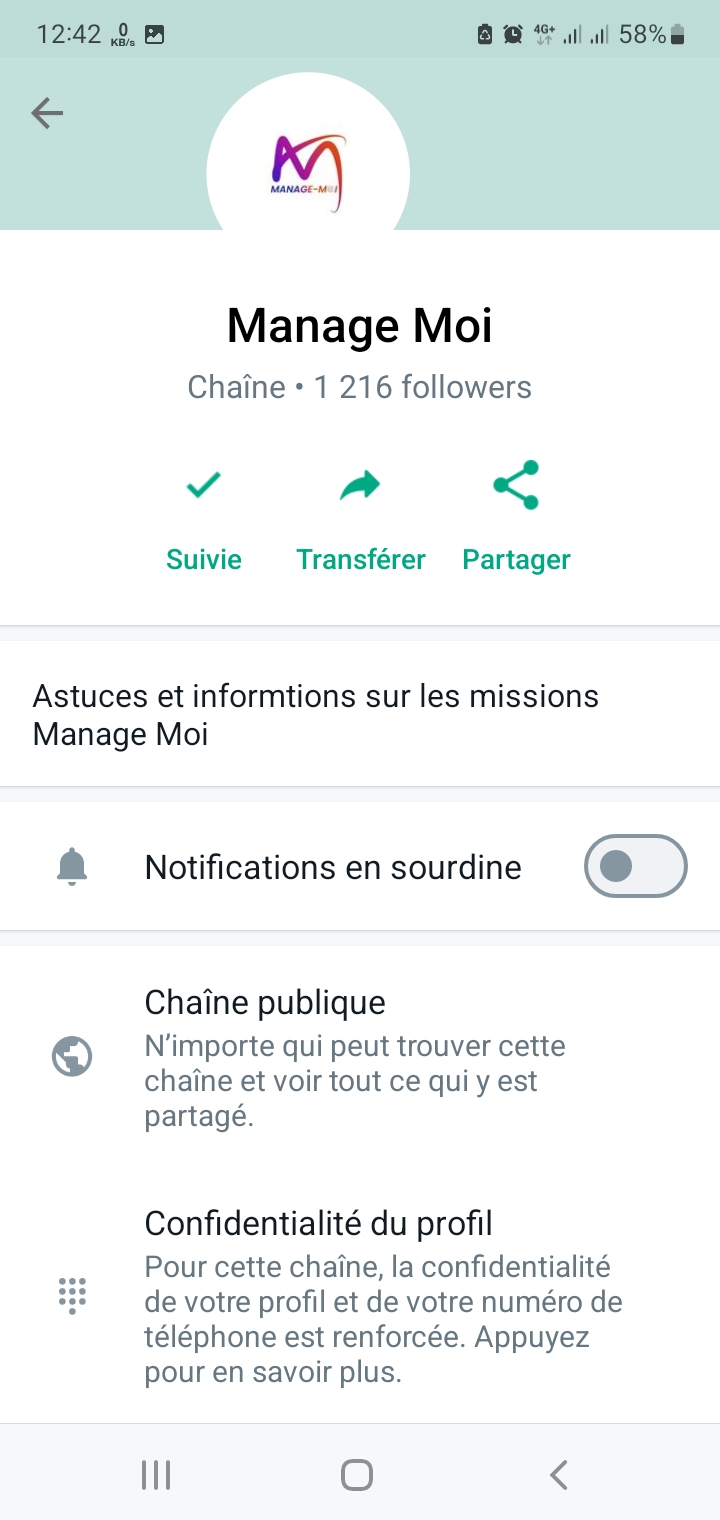The width and height of the screenshot is (720, 1520).
Task: Return to the home screen
Action: point(357,1474)
